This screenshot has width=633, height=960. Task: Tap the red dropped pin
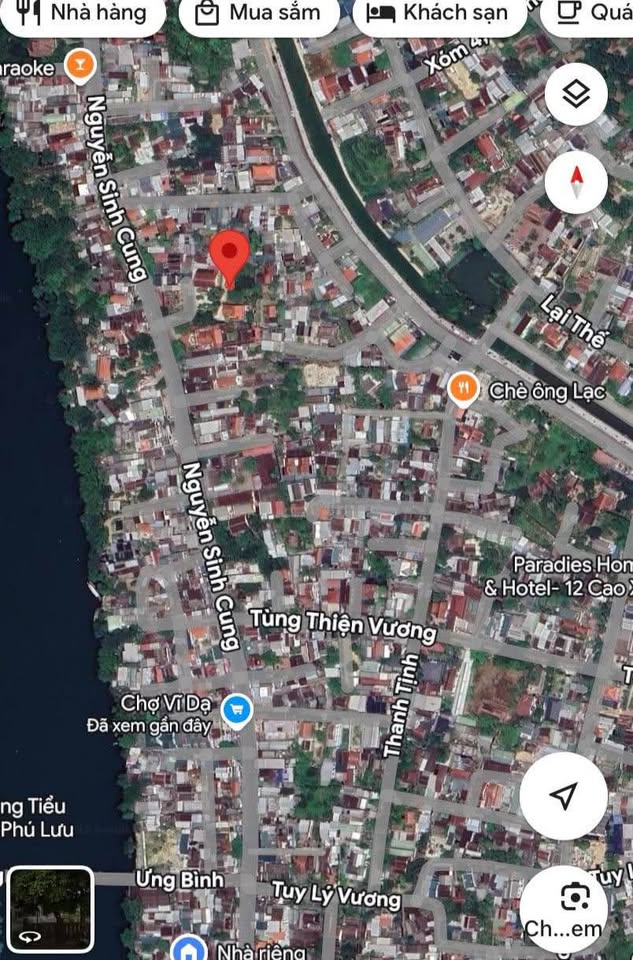coord(231,258)
